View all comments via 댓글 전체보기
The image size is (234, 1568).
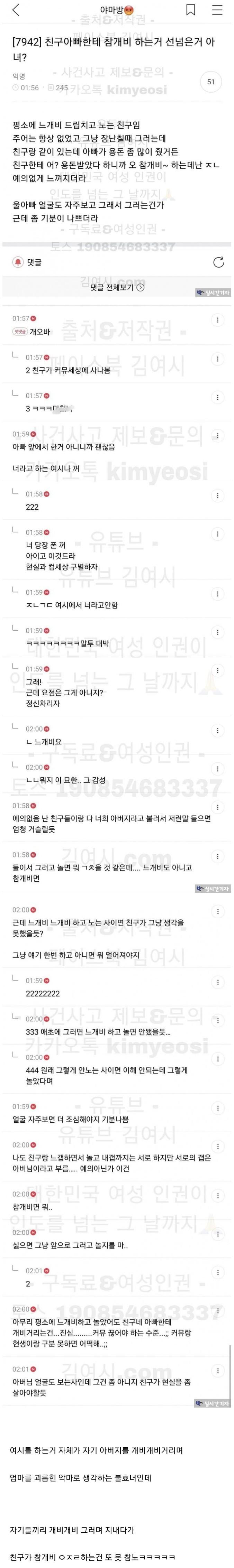117,287
